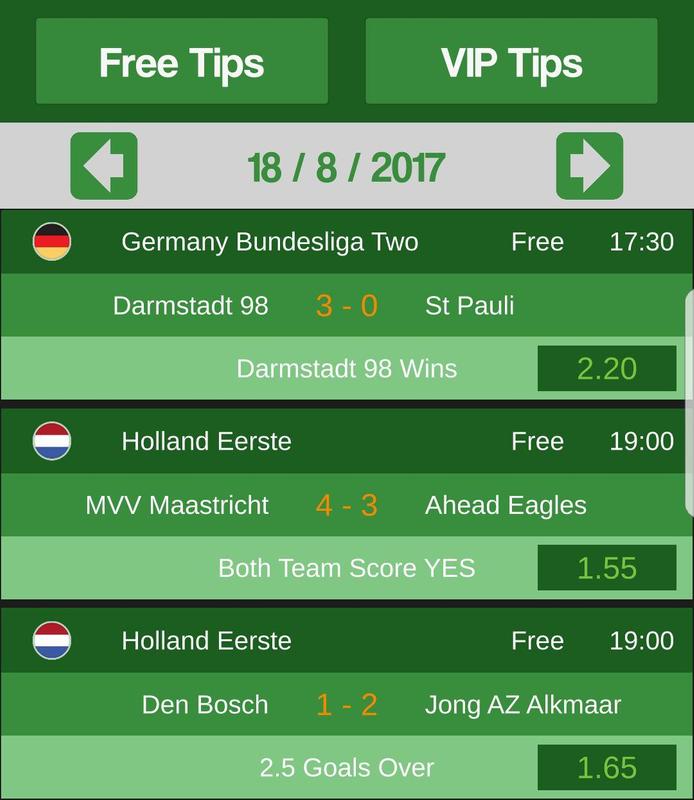Go to the next date
The image size is (694, 800).
click(x=589, y=166)
